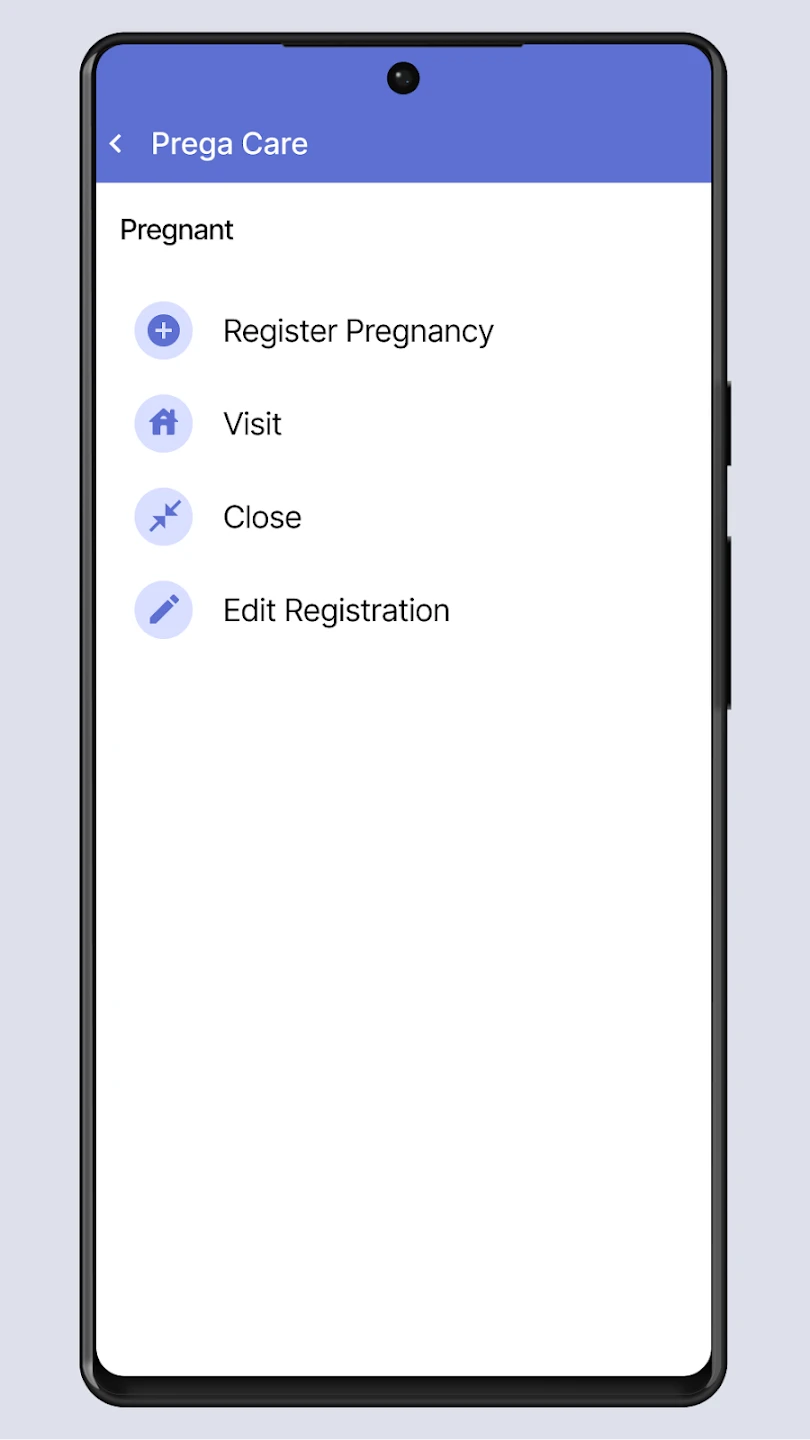Open Register Pregnancy option
This screenshot has width=810, height=1440.
357,331
